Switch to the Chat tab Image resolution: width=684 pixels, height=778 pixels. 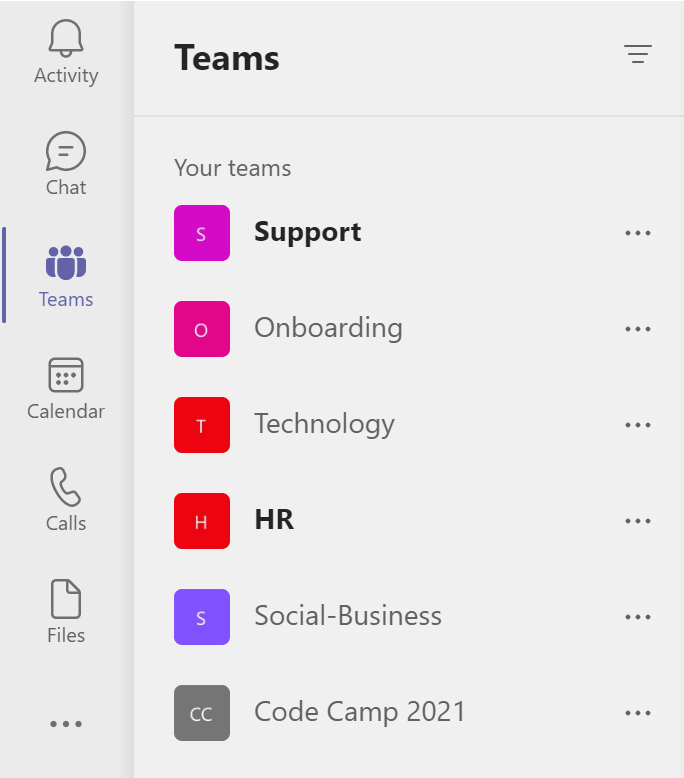click(x=66, y=164)
